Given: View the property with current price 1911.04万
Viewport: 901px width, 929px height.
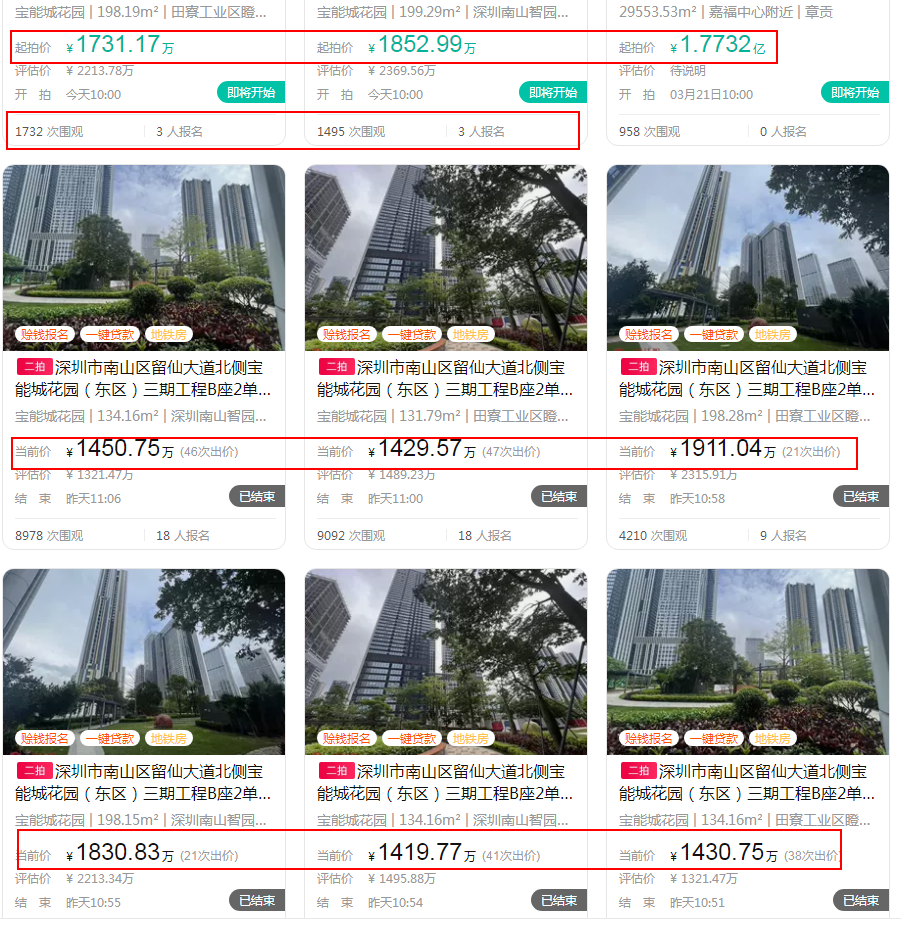Looking at the screenshot, I should (x=744, y=379).
